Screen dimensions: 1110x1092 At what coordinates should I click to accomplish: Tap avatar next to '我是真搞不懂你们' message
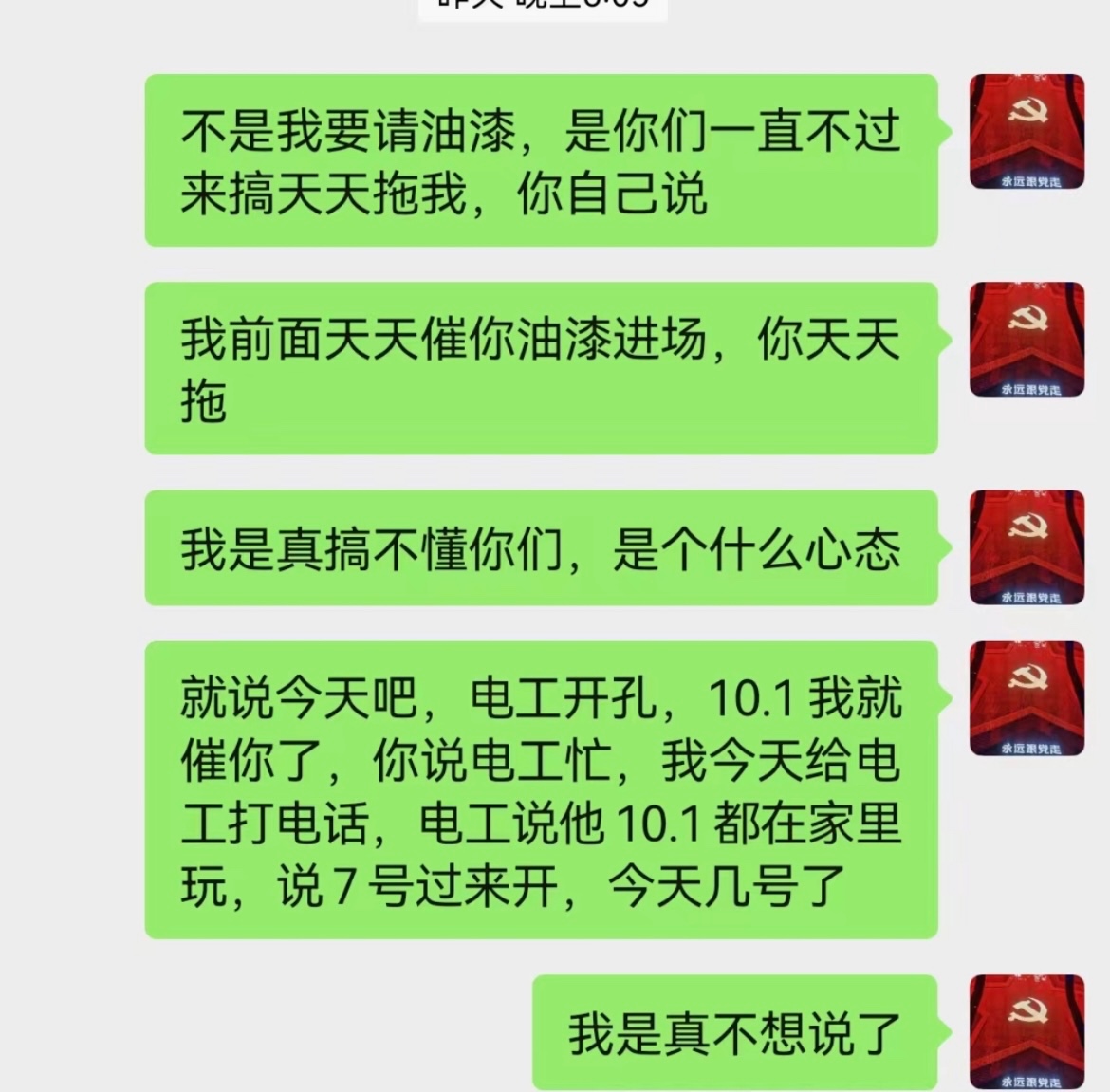click(1027, 547)
